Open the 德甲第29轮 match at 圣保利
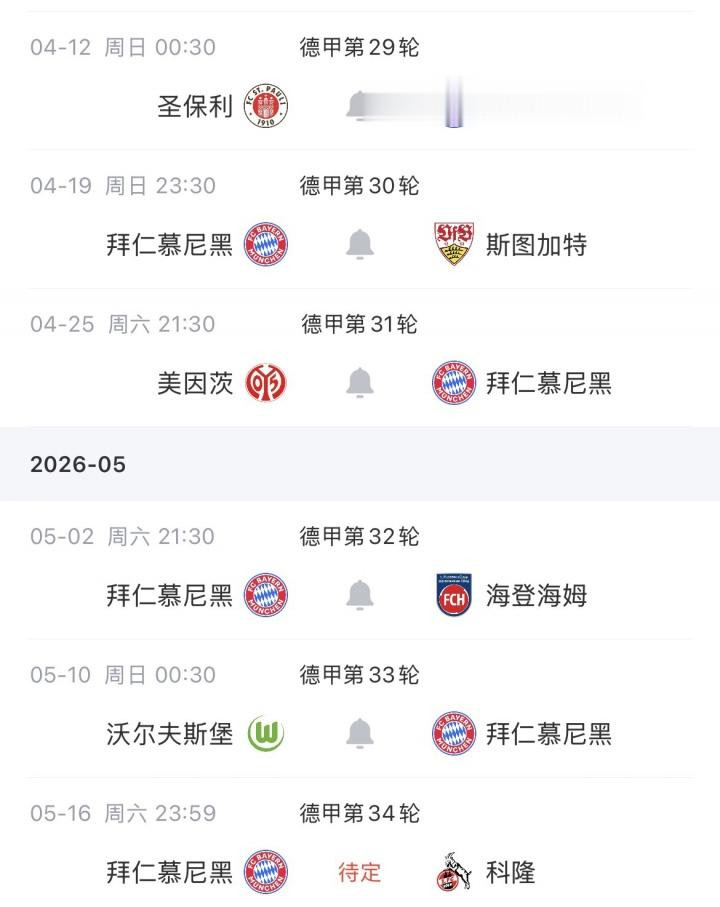This screenshot has height=907, width=720. click(360, 47)
